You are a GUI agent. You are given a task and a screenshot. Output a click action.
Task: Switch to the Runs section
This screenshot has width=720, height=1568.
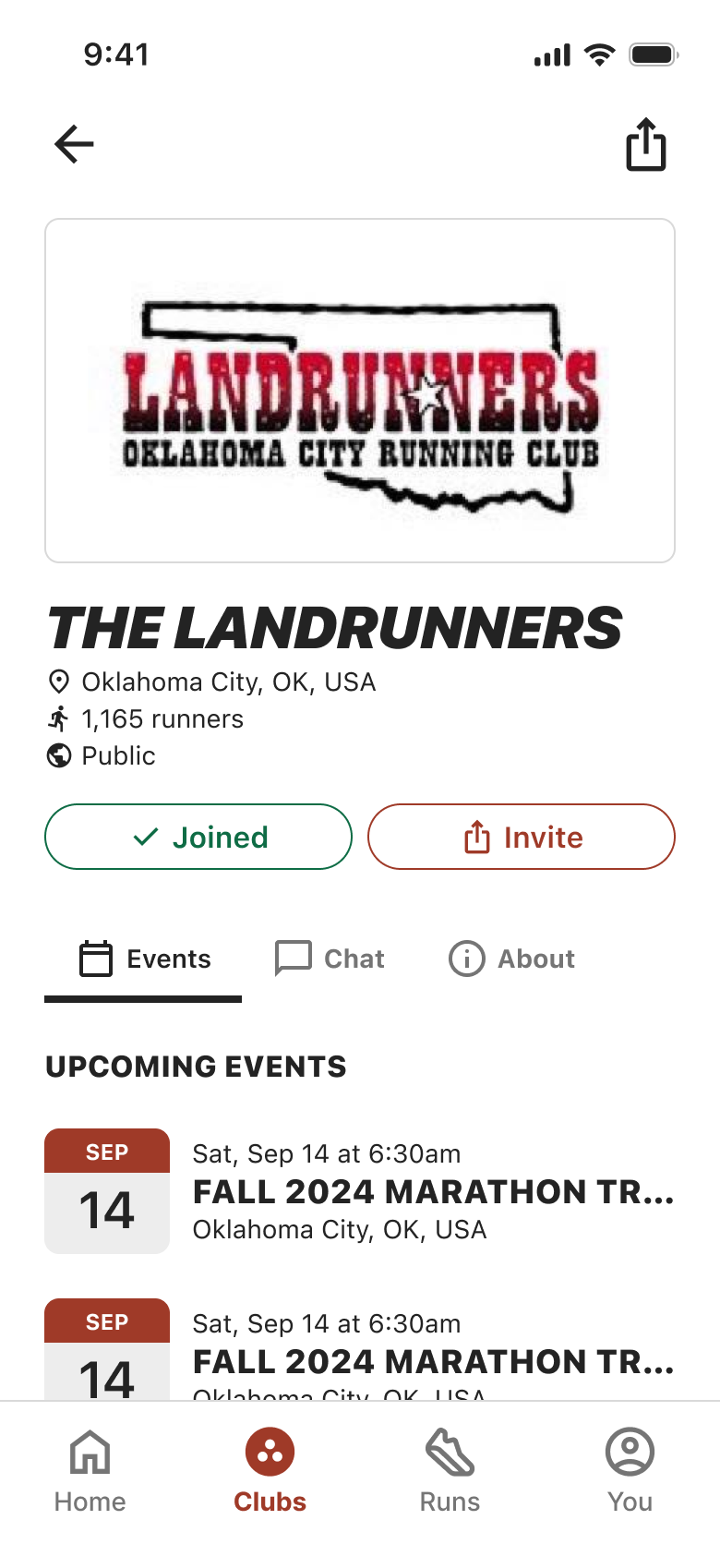(x=450, y=1472)
